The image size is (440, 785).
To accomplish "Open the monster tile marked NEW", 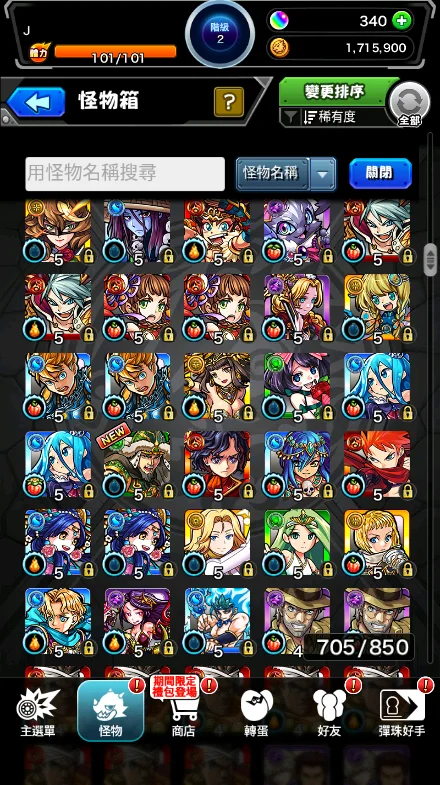I will [x=137, y=466].
